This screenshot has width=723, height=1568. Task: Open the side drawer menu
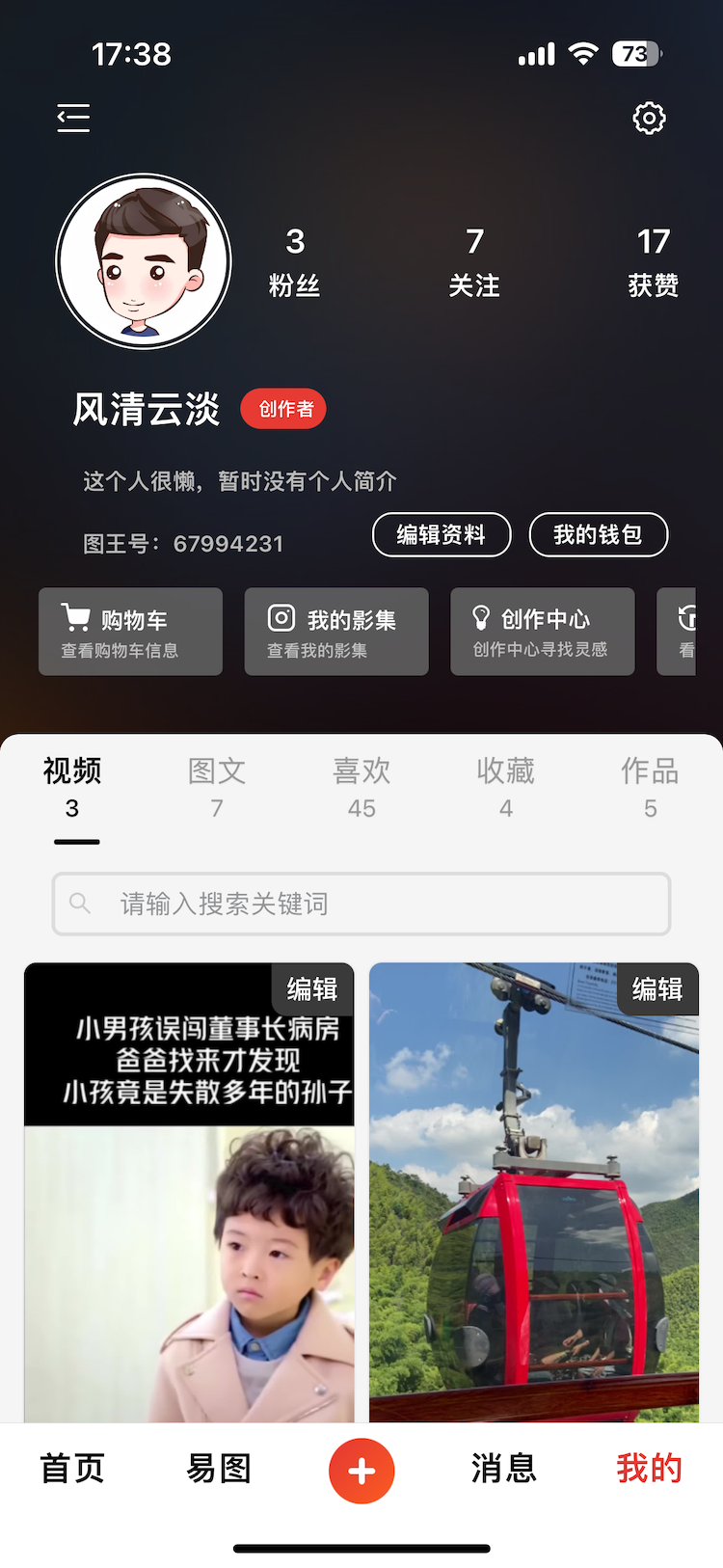coord(73,118)
